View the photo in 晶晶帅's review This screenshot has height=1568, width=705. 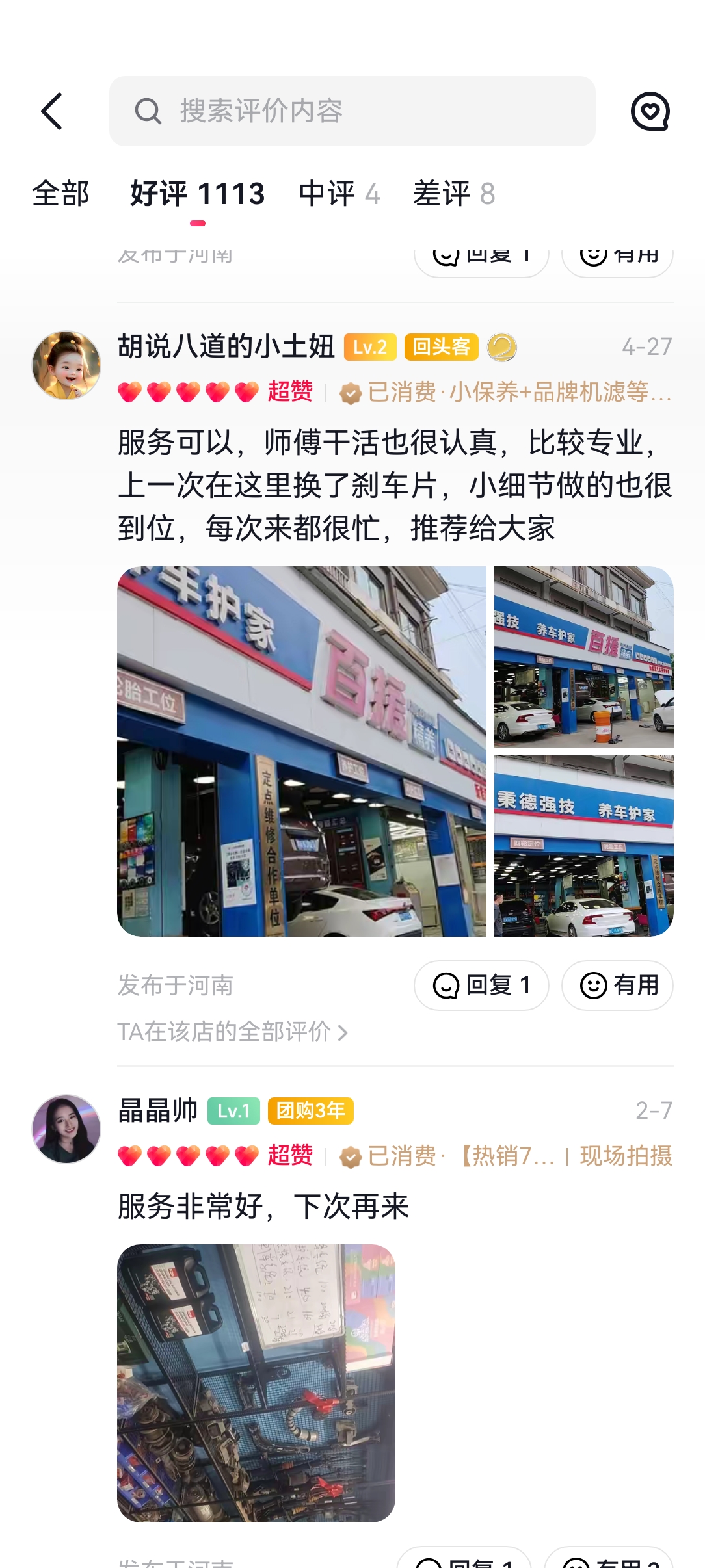(256, 1383)
